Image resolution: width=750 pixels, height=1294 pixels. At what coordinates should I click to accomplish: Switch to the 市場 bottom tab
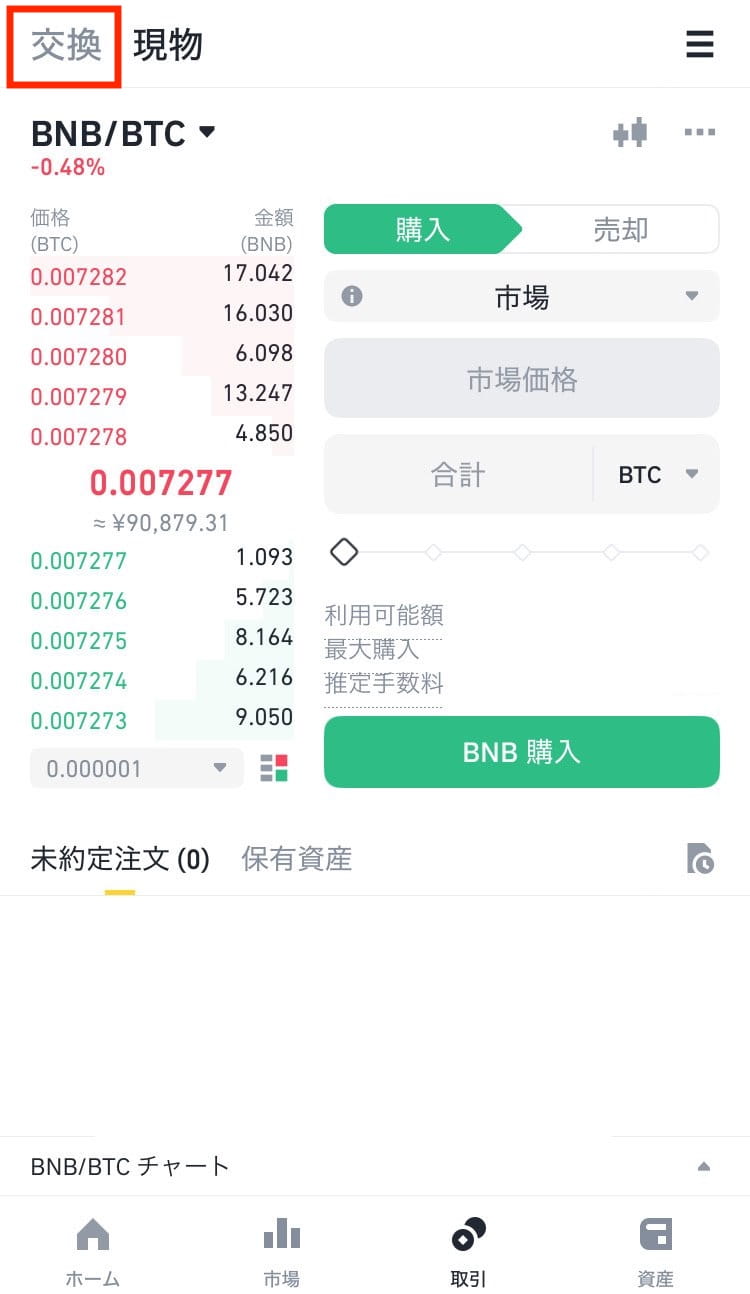click(281, 1251)
